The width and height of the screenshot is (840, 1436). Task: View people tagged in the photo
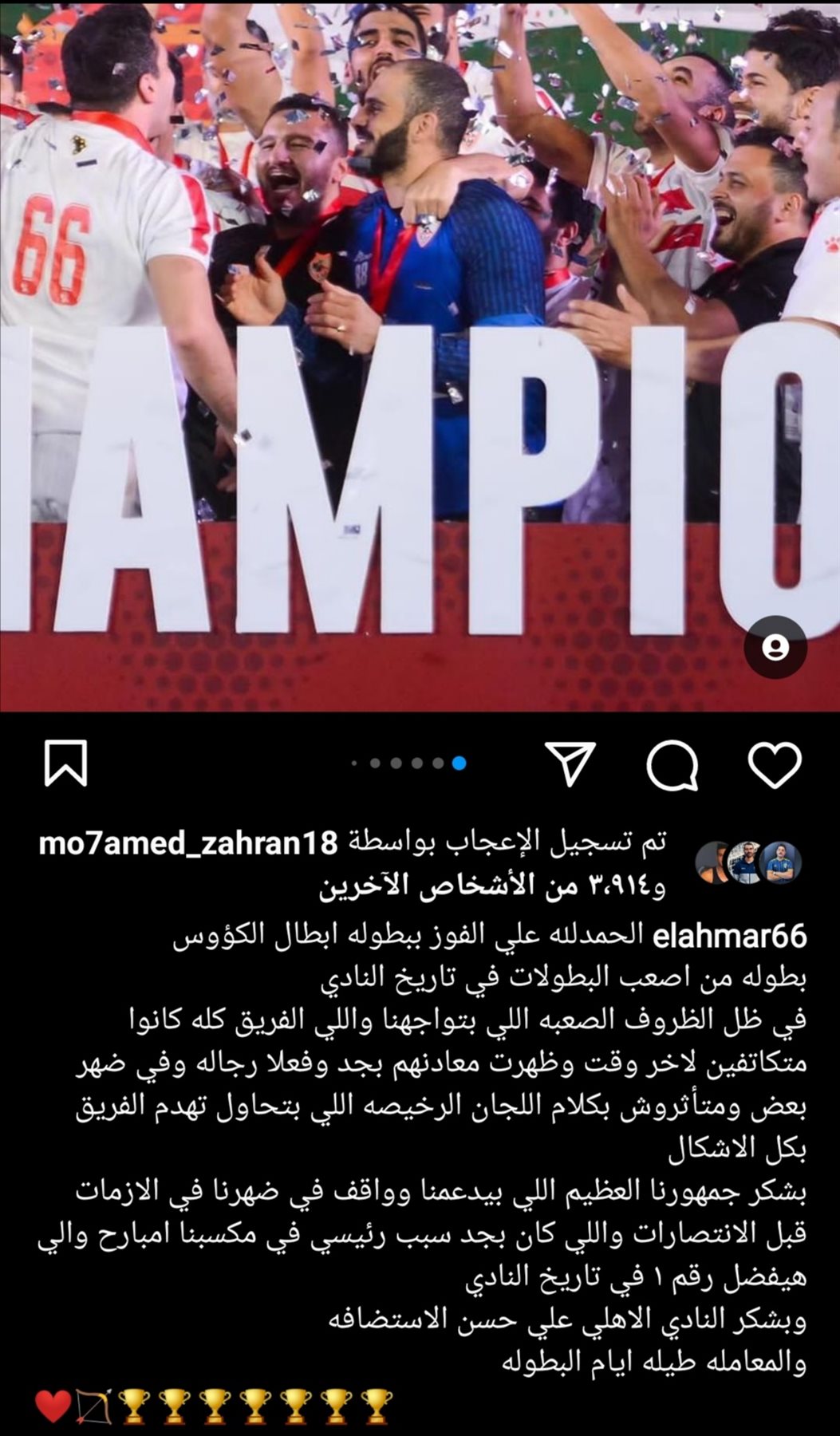coord(775,646)
